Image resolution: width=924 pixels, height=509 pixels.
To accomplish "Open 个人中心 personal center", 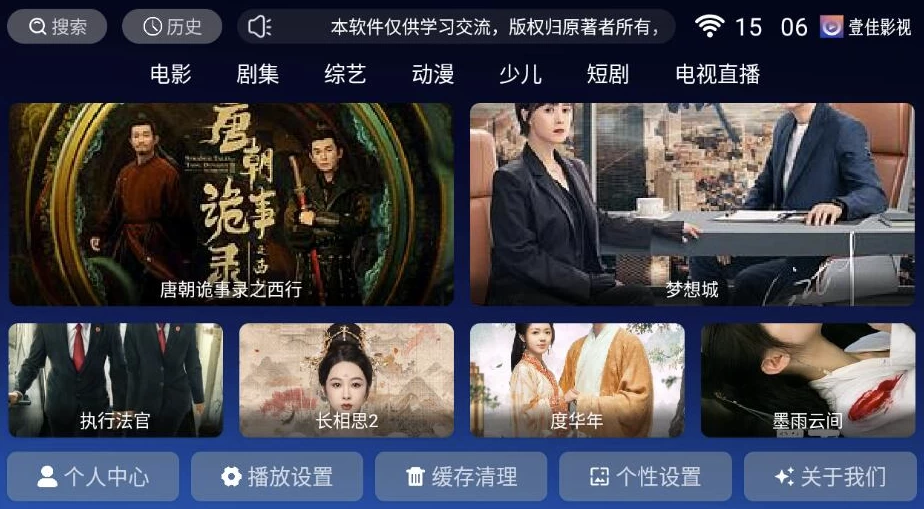I will [93, 477].
